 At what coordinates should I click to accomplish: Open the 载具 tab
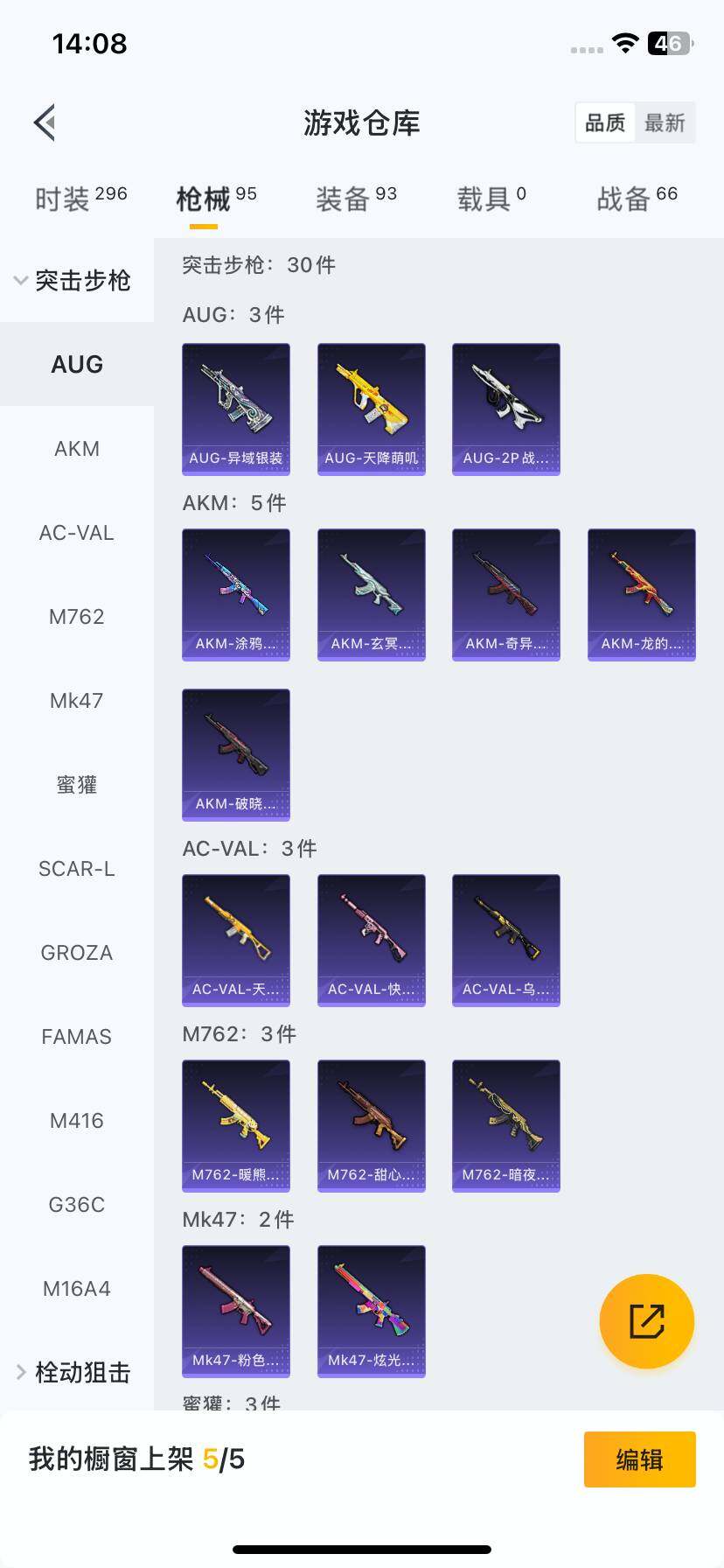tap(491, 199)
